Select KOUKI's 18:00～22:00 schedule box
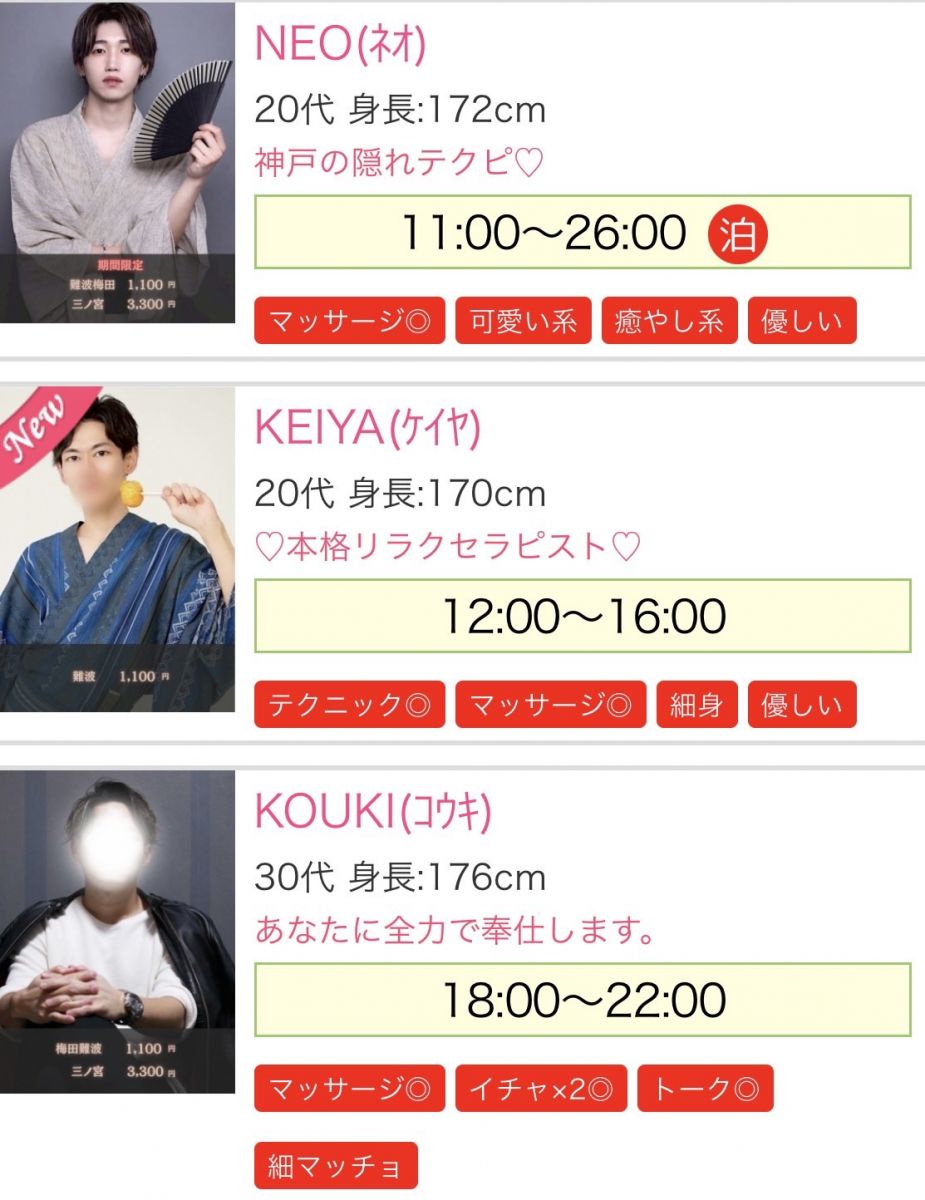 click(x=582, y=1000)
